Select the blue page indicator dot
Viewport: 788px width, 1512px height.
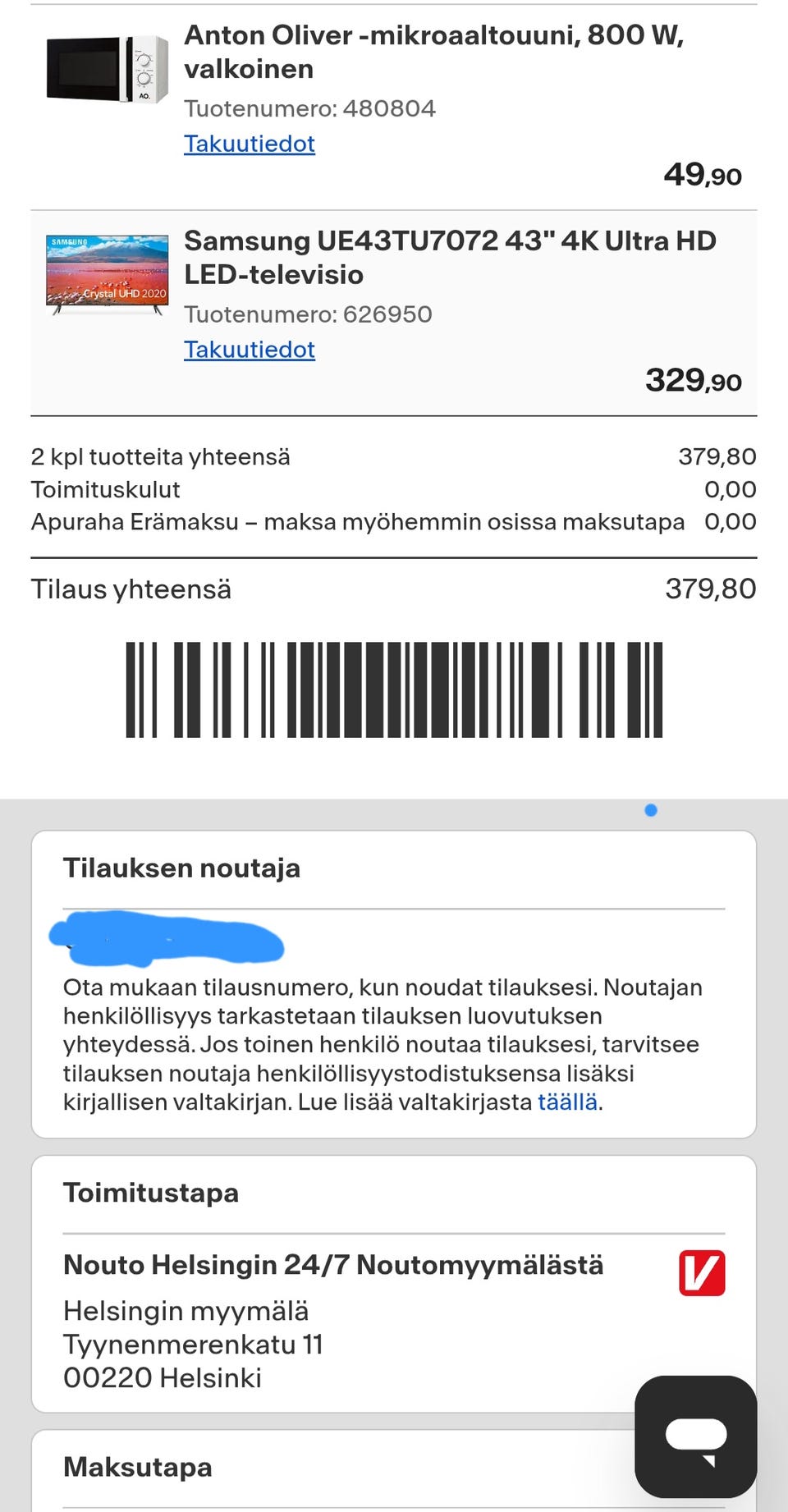click(x=650, y=809)
